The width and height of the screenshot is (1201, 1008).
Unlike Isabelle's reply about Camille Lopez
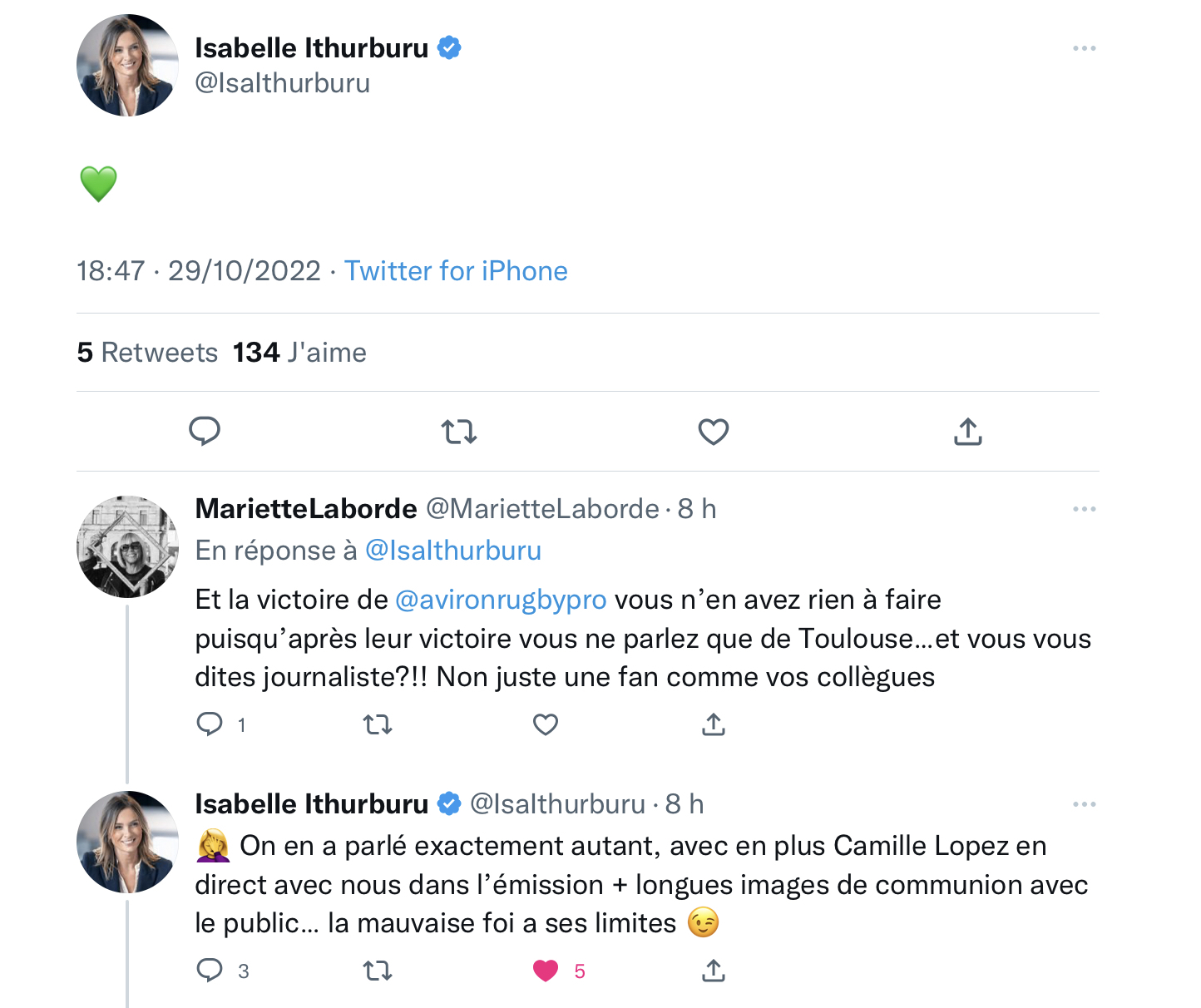pos(546,971)
